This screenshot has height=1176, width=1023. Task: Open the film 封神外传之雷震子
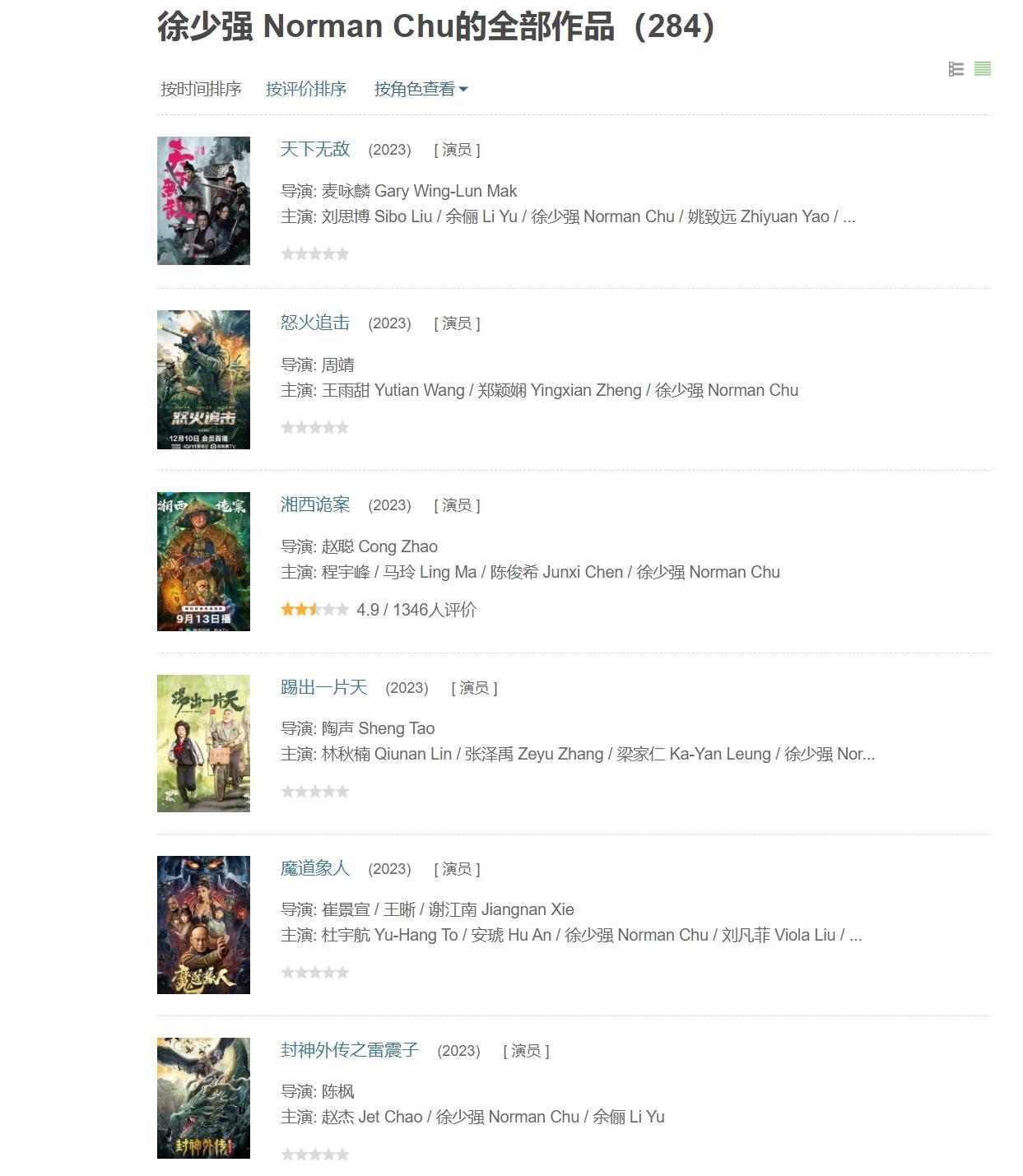pos(350,1050)
